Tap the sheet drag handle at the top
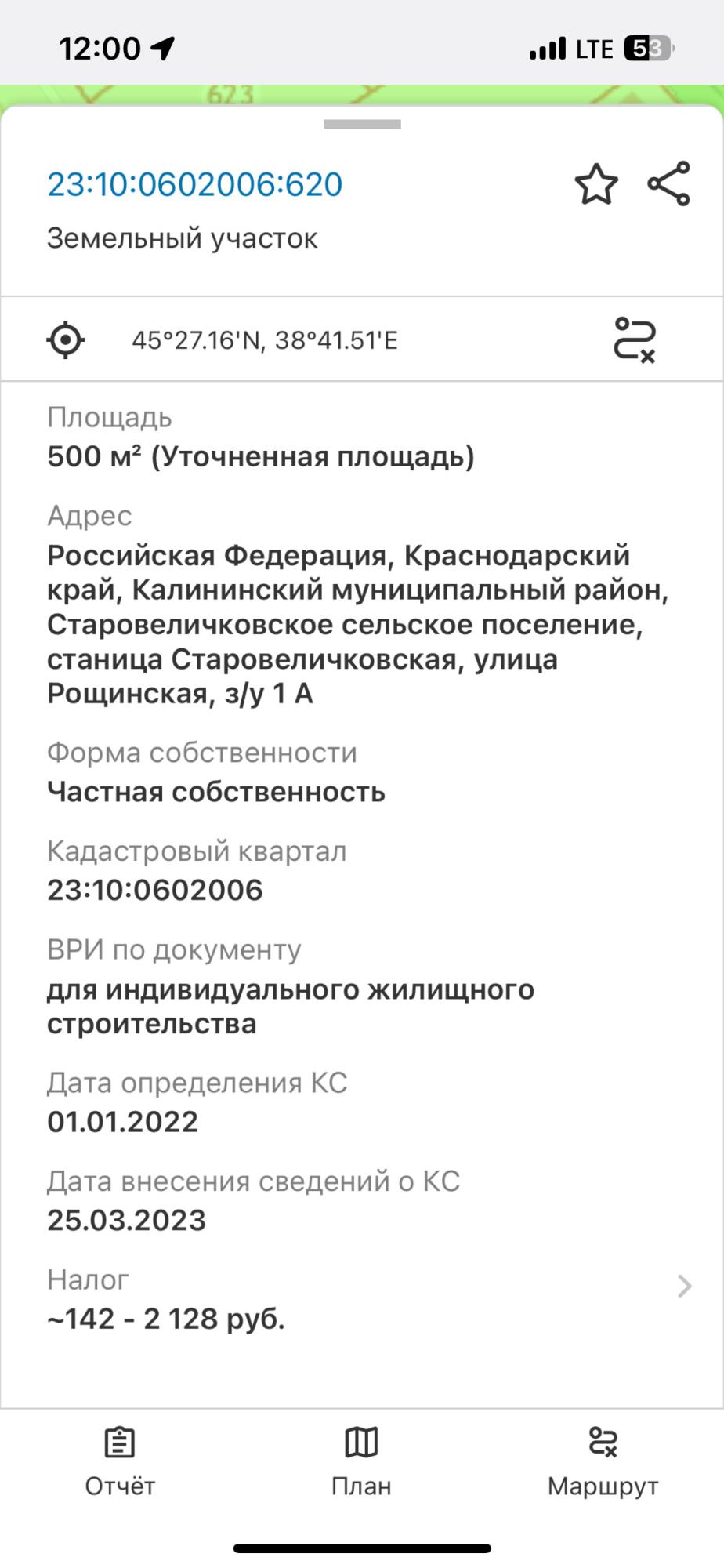This screenshot has width=724, height=1568. (362, 124)
